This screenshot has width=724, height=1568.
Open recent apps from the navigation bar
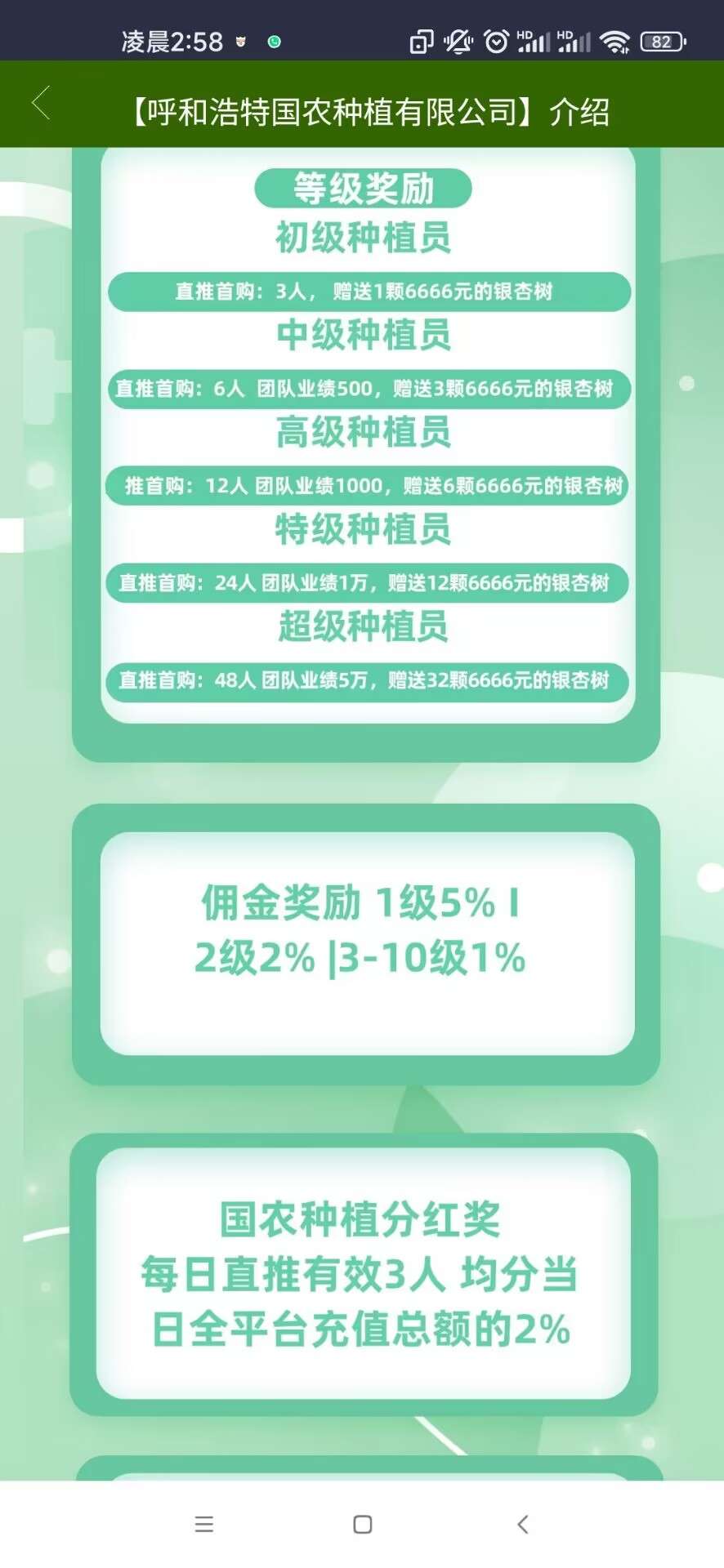point(204,1524)
